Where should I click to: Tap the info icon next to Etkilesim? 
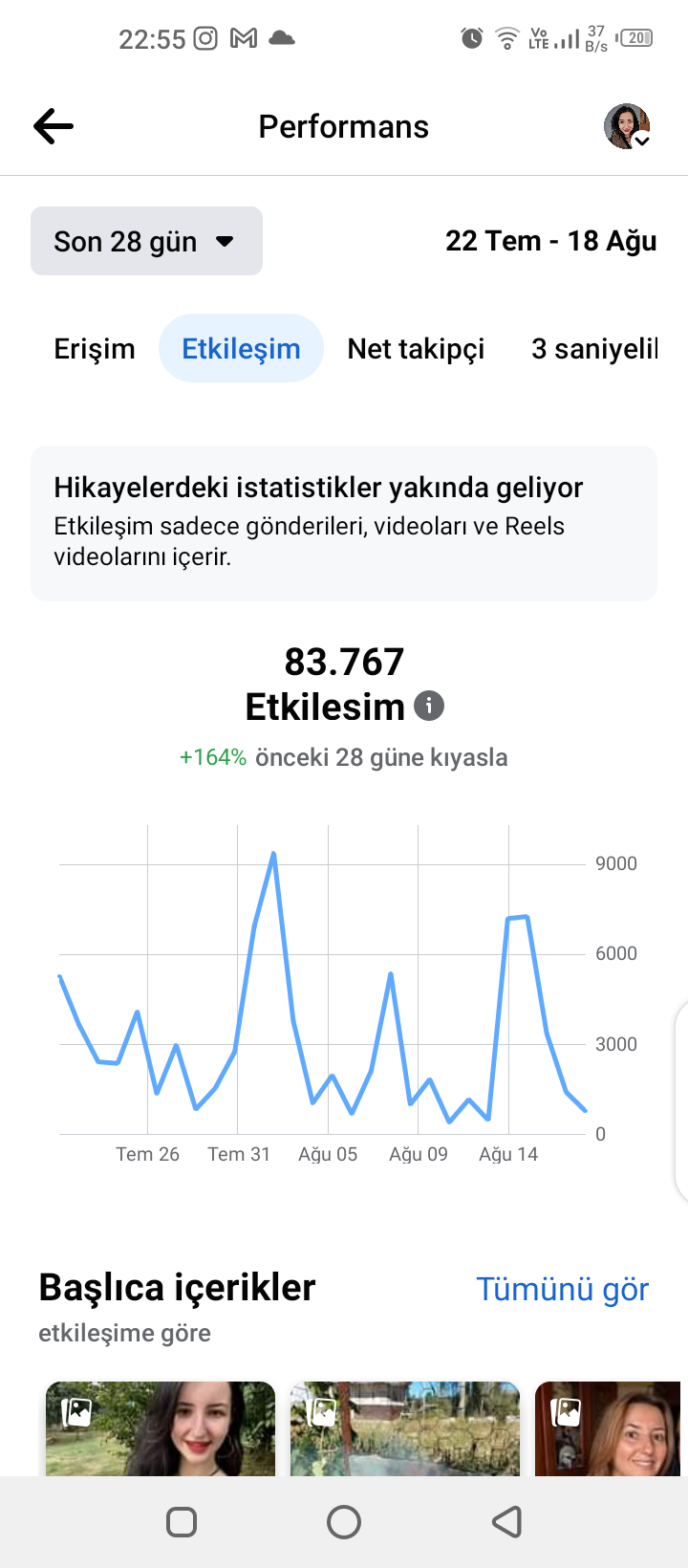pyautogui.click(x=429, y=707)
